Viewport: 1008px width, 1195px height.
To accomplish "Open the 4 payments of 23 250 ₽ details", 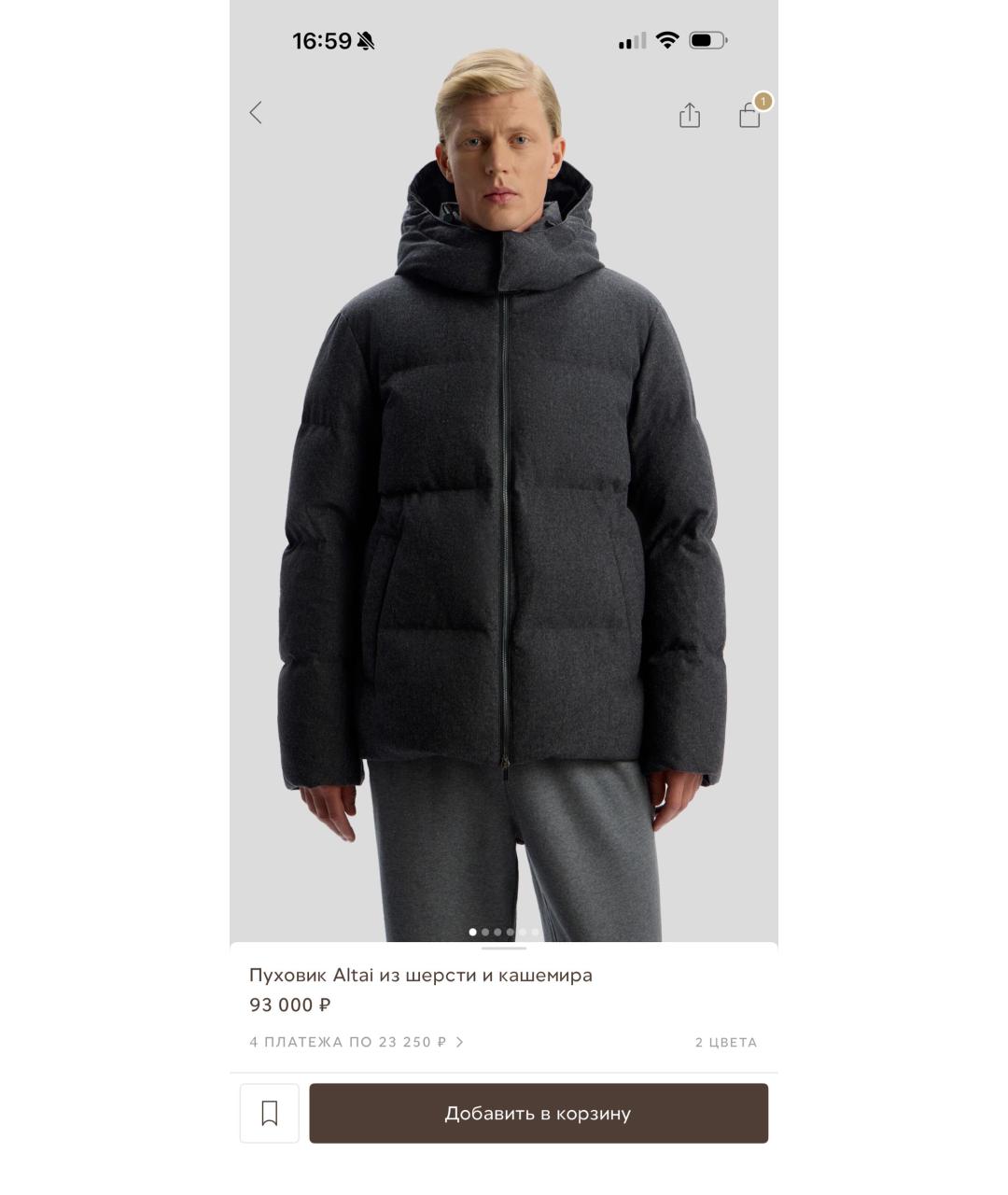I will (x=357, y=1042).
